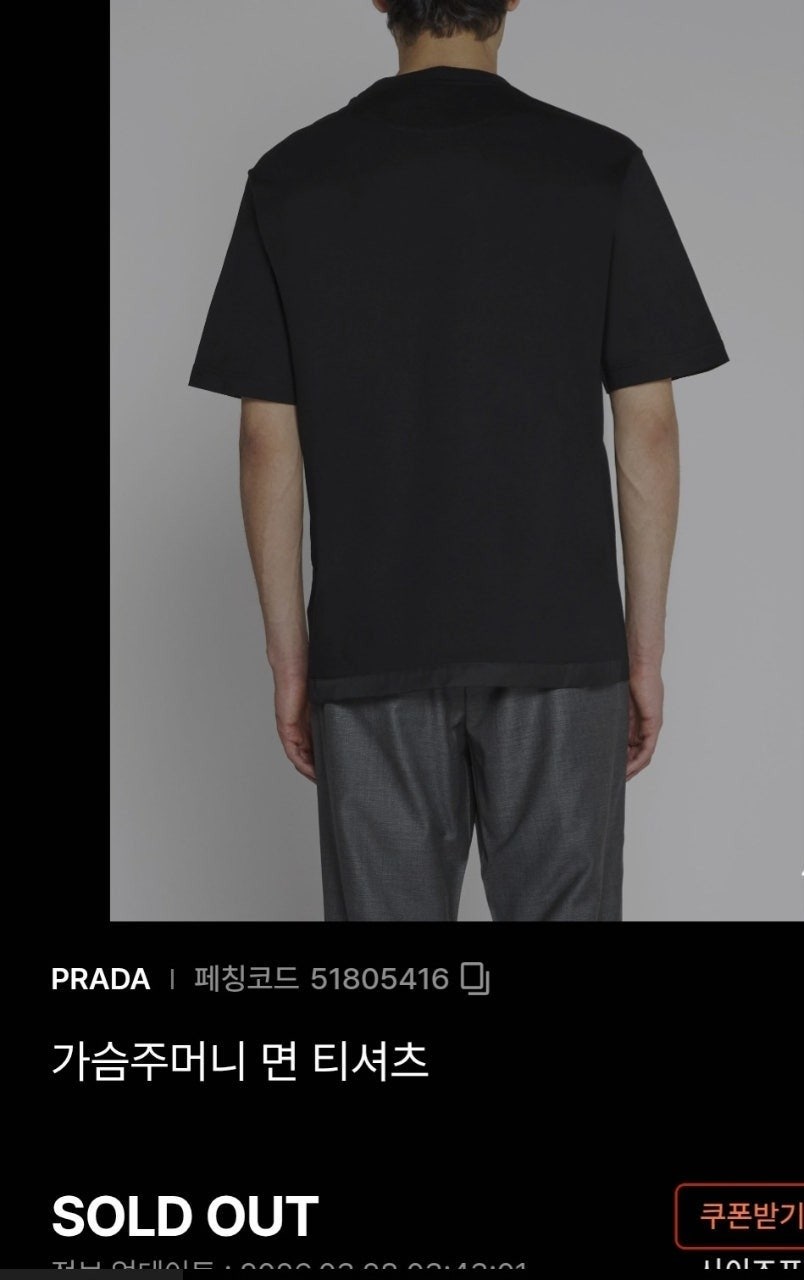Open the PRADA brand page
This screenshot has width=804, height=1280.
(100, 979)
